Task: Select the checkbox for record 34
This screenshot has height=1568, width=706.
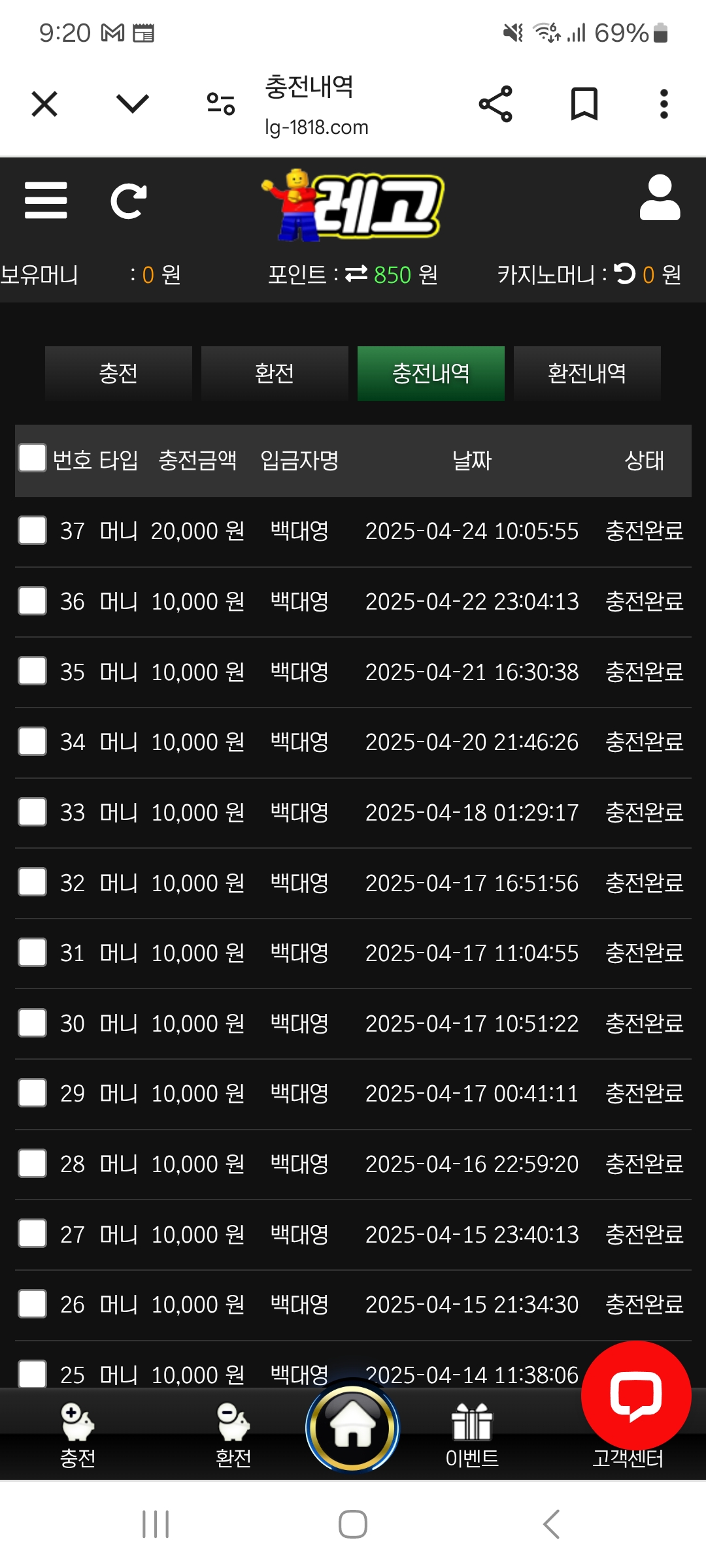Action: 33,741
